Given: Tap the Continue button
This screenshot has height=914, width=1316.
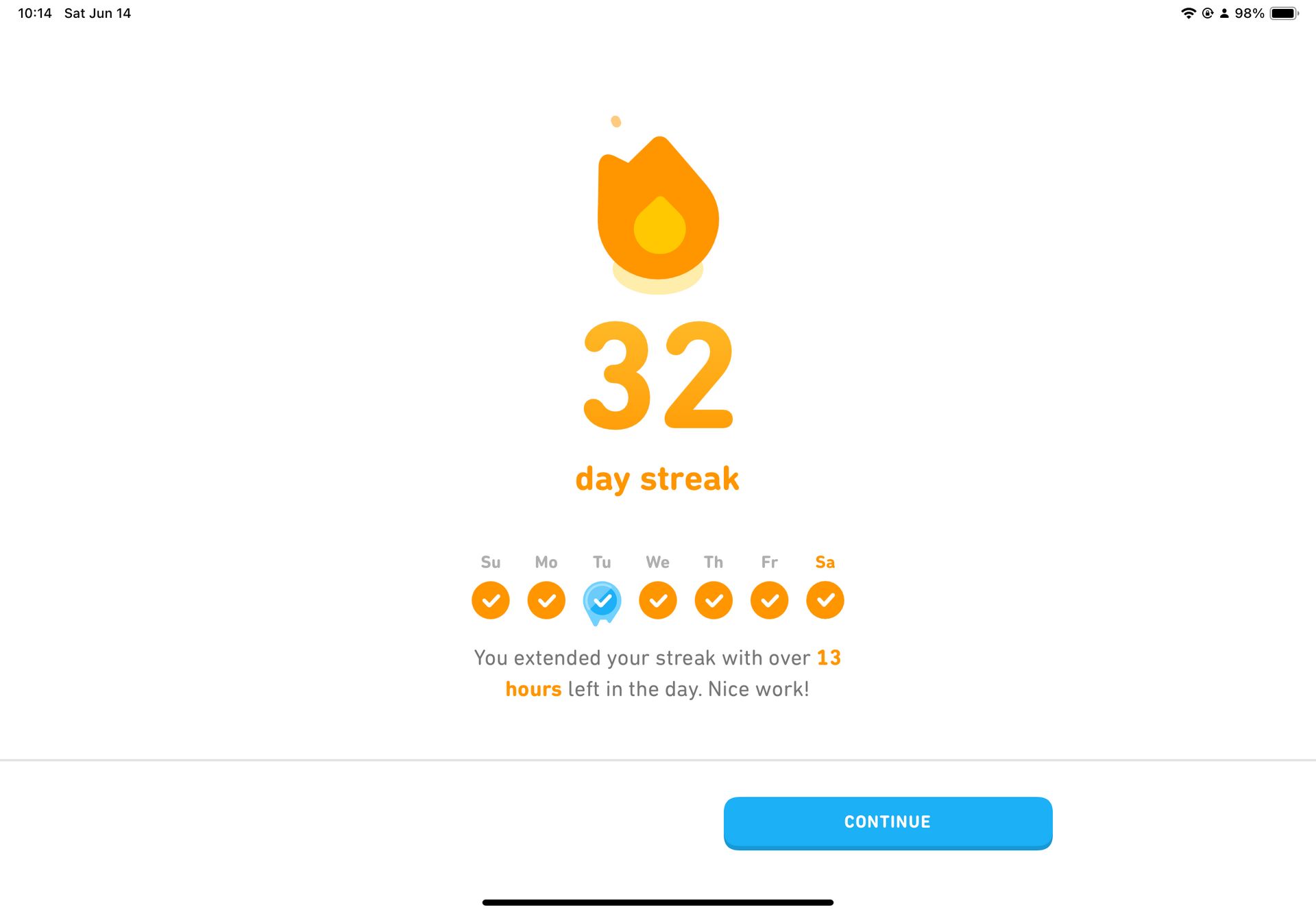Looking at the screenshot, I should tap(888, 822).
